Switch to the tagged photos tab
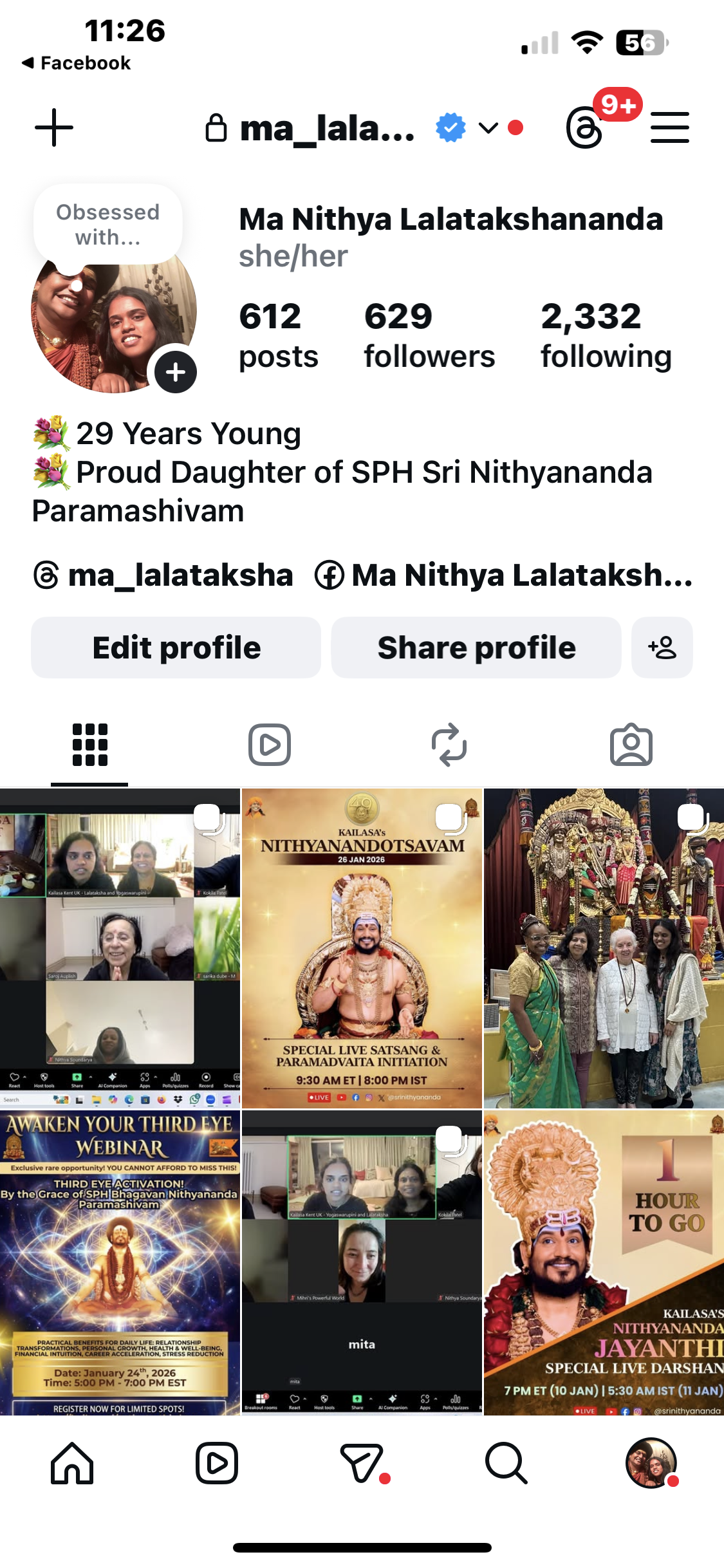 click(631, 745)
